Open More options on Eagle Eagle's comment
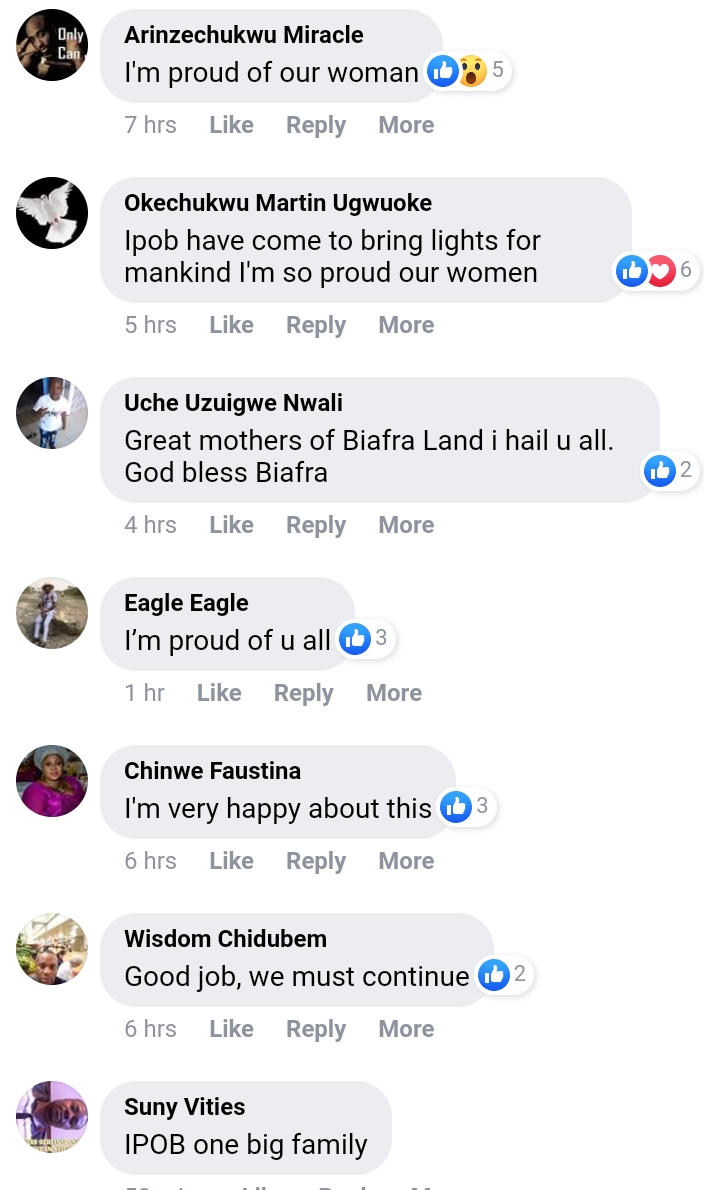720x1190 pixels. [x=395, y=693]
